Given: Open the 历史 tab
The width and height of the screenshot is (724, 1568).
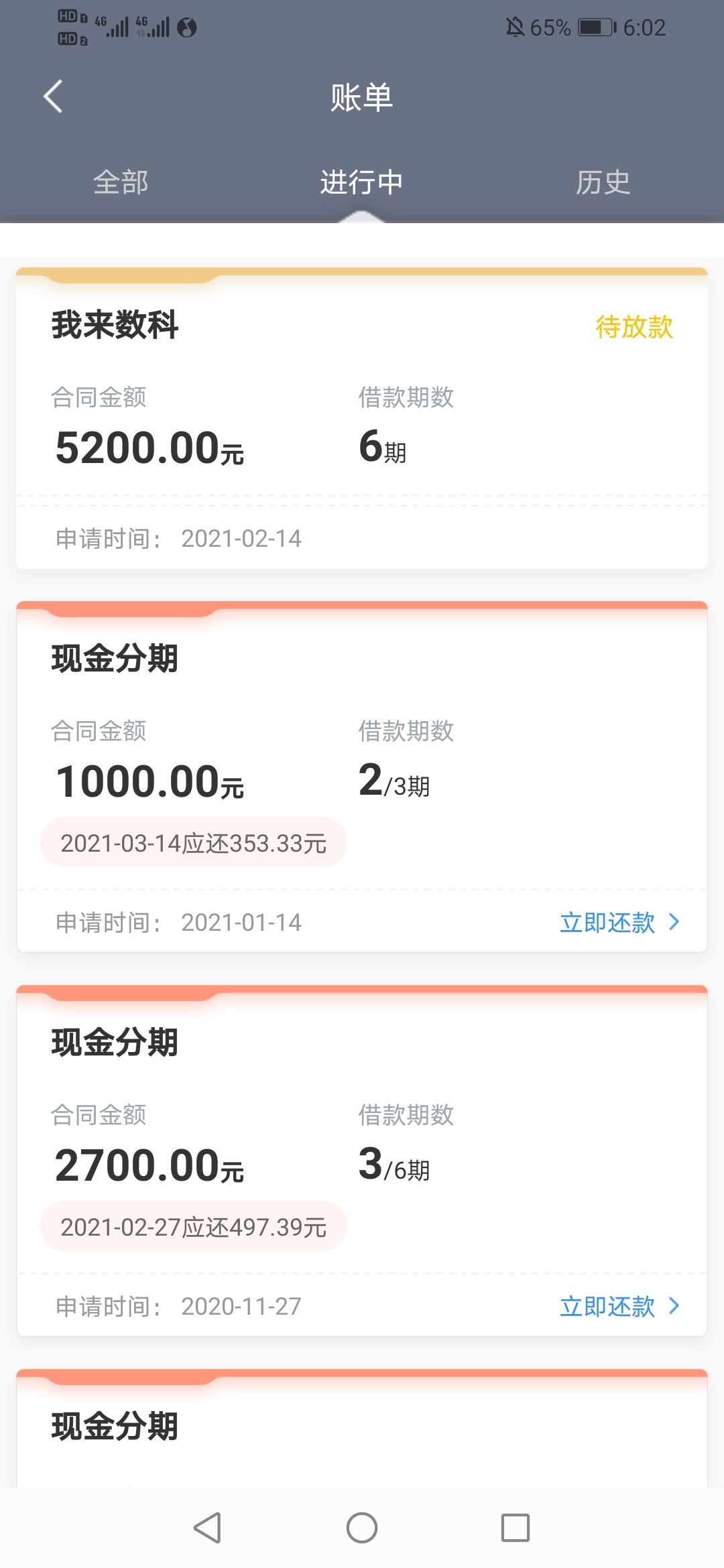Looking at the screenshot, I should (603, 182).
